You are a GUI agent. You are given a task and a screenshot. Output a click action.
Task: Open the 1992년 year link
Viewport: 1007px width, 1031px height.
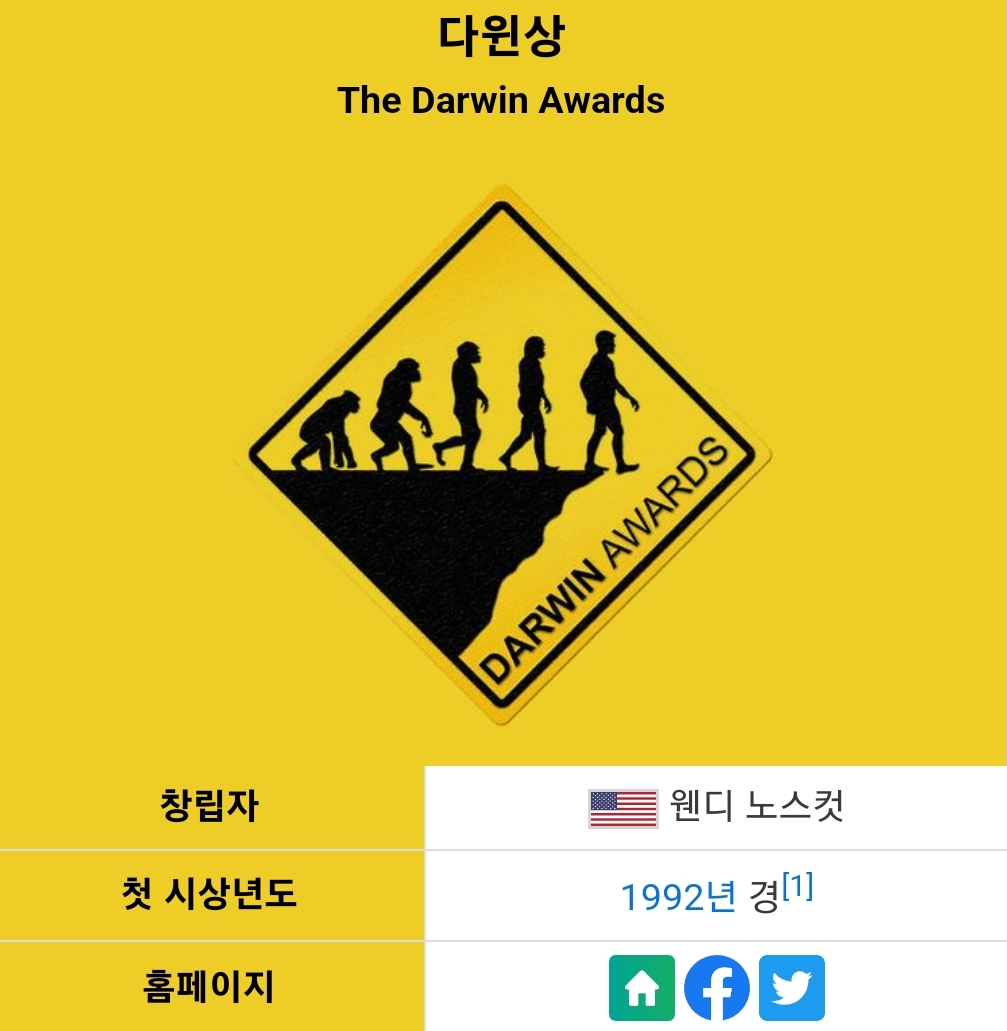click(678, 897)
